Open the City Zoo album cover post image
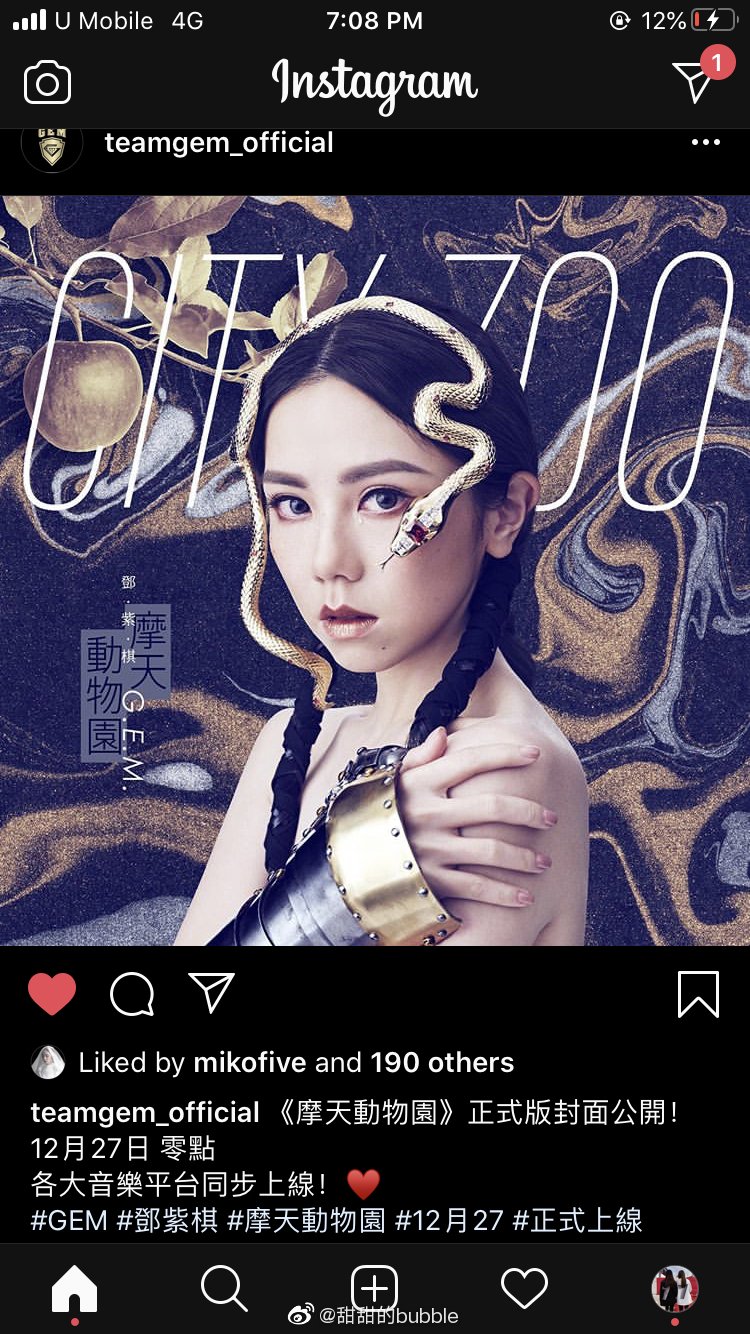Viewport: 750px width, 1334px height. [x=375, y=570]
